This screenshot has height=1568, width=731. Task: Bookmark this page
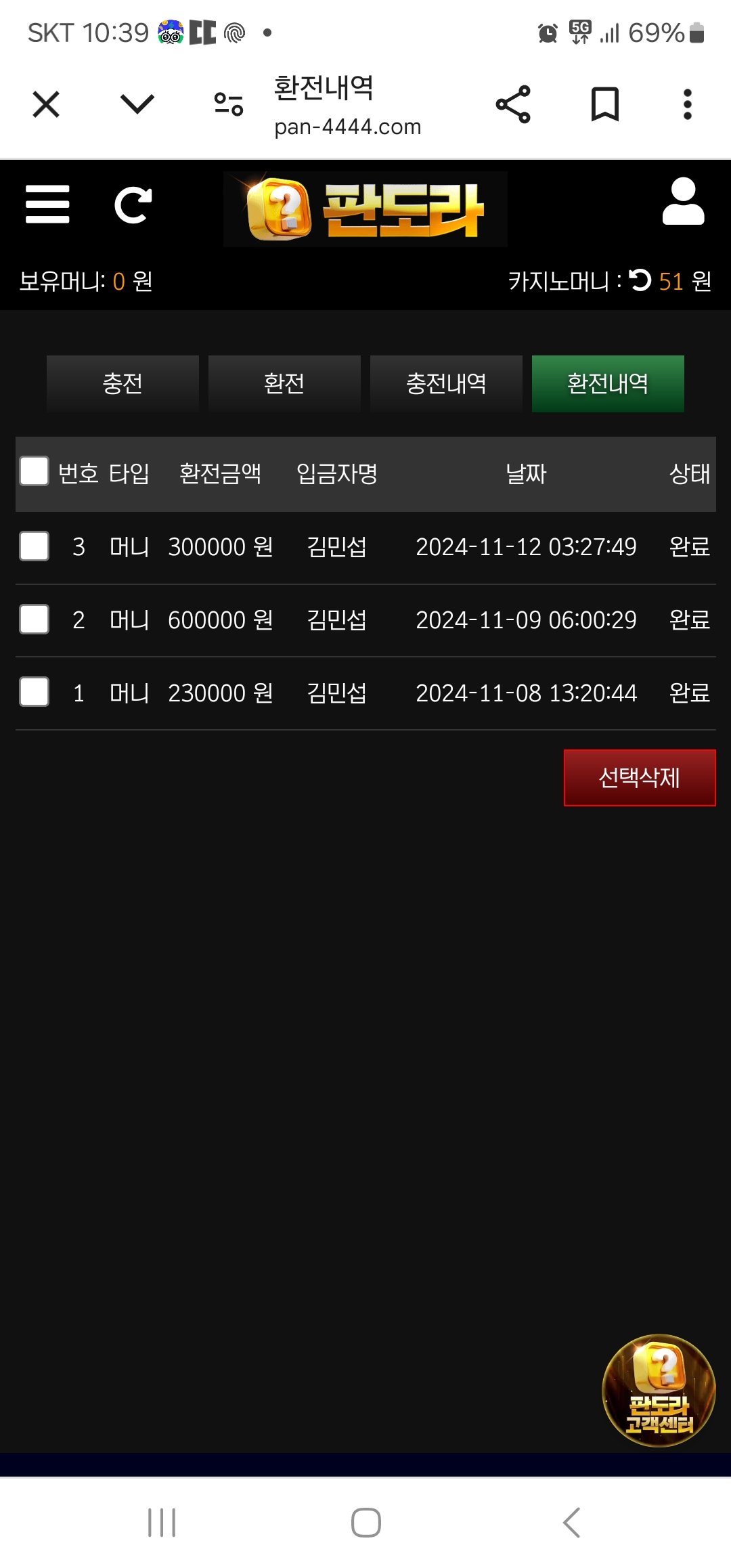pyautogui.click(x=604, y=104)
